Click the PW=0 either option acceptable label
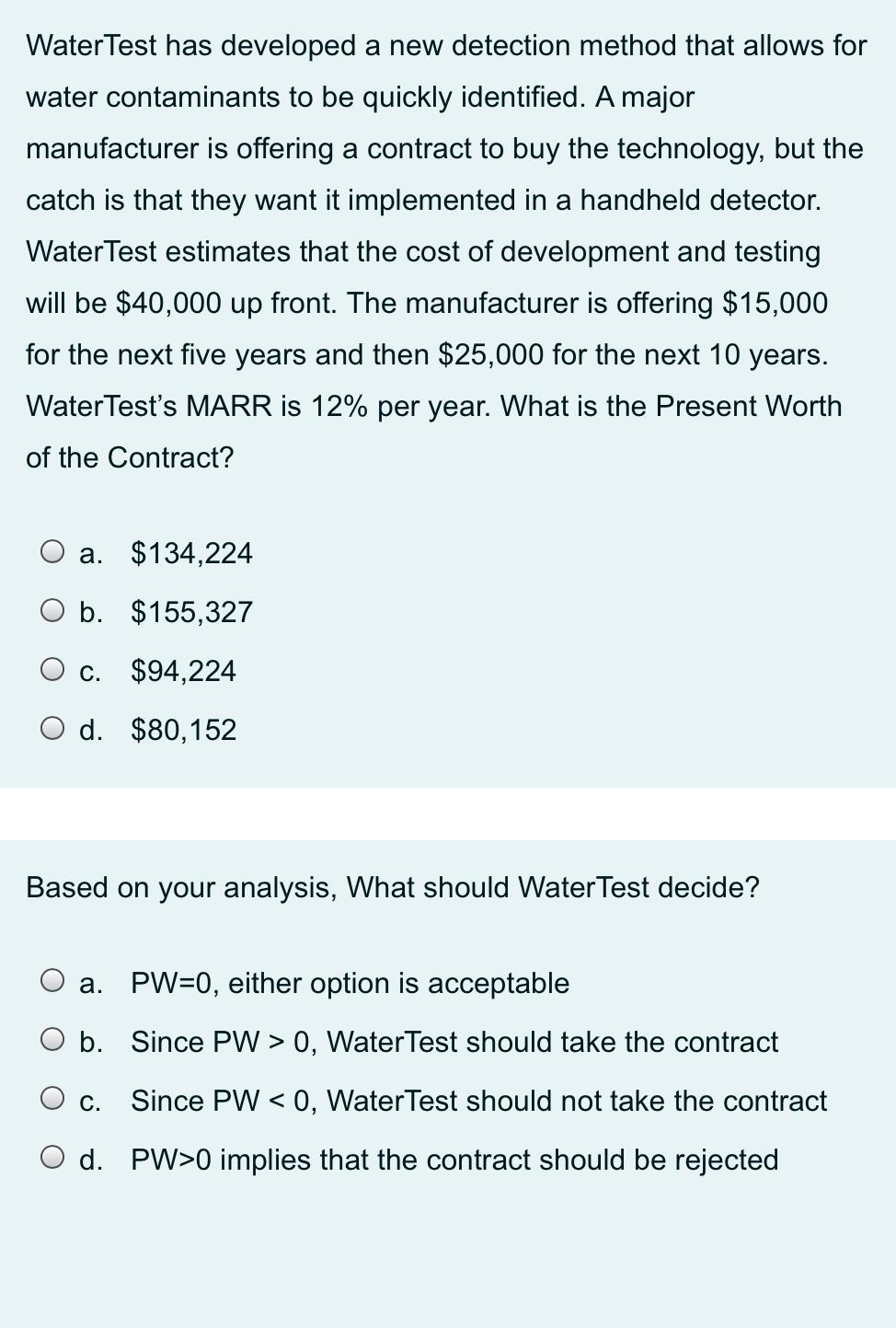 [349, 983]
